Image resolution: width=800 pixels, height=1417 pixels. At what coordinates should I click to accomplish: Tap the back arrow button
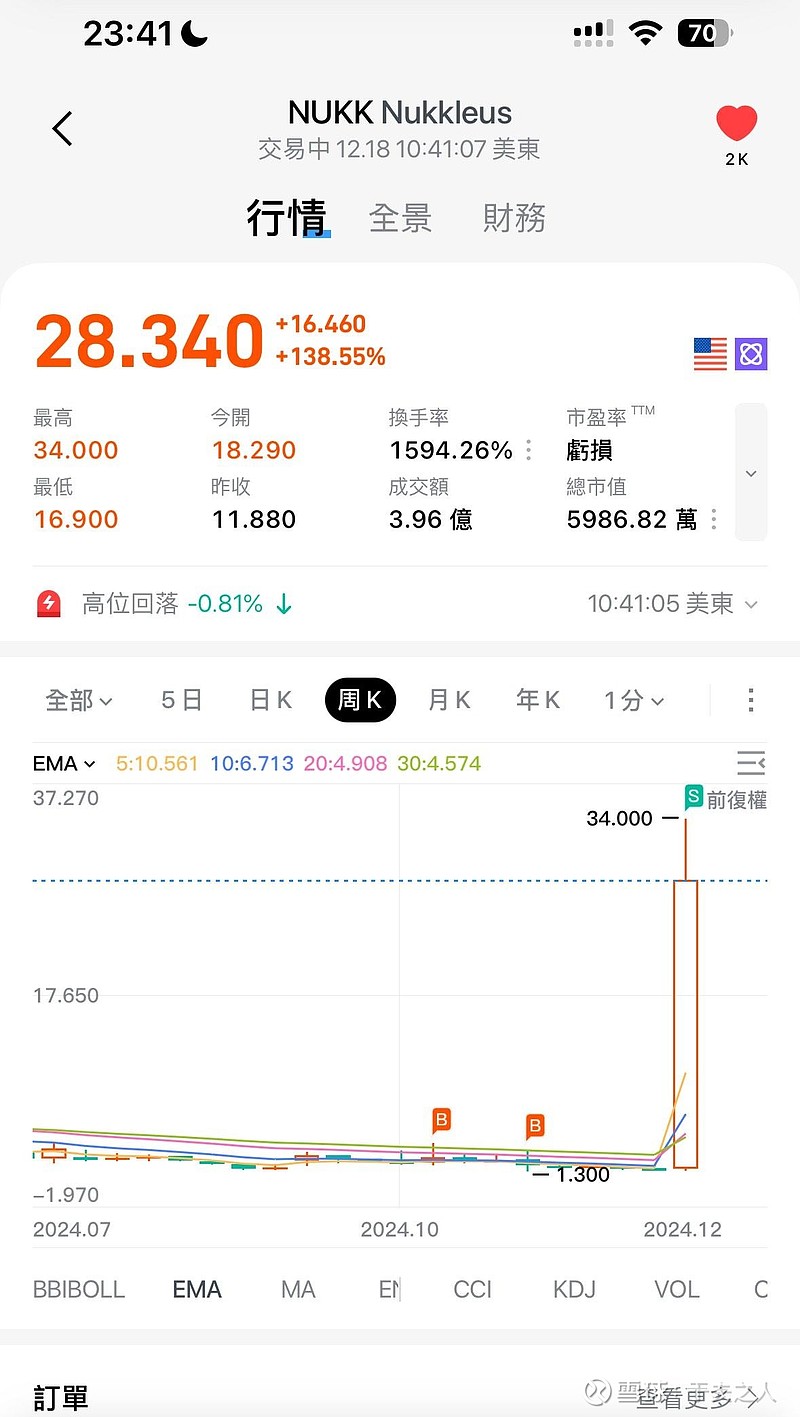coord(62,128)
